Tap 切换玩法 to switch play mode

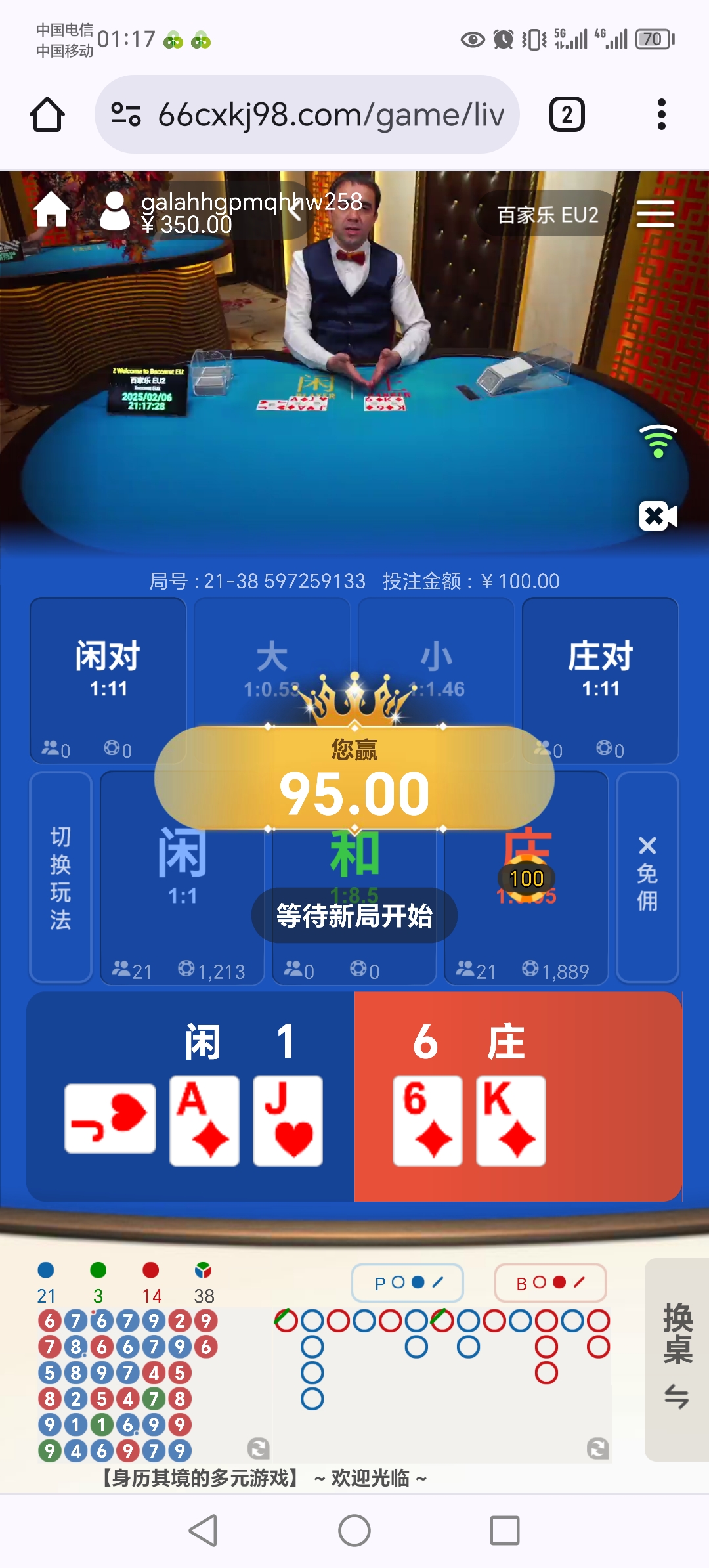(x=60, y=877)
